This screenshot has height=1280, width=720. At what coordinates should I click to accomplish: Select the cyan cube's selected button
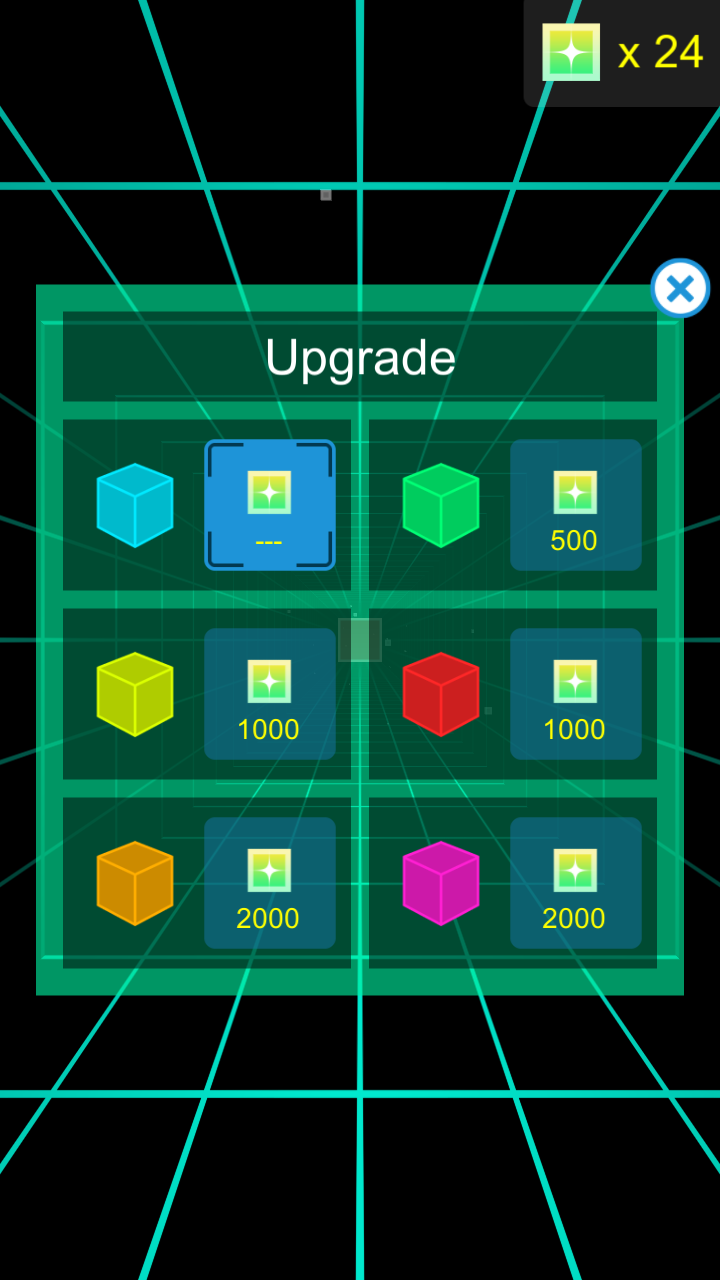(270, 505)
